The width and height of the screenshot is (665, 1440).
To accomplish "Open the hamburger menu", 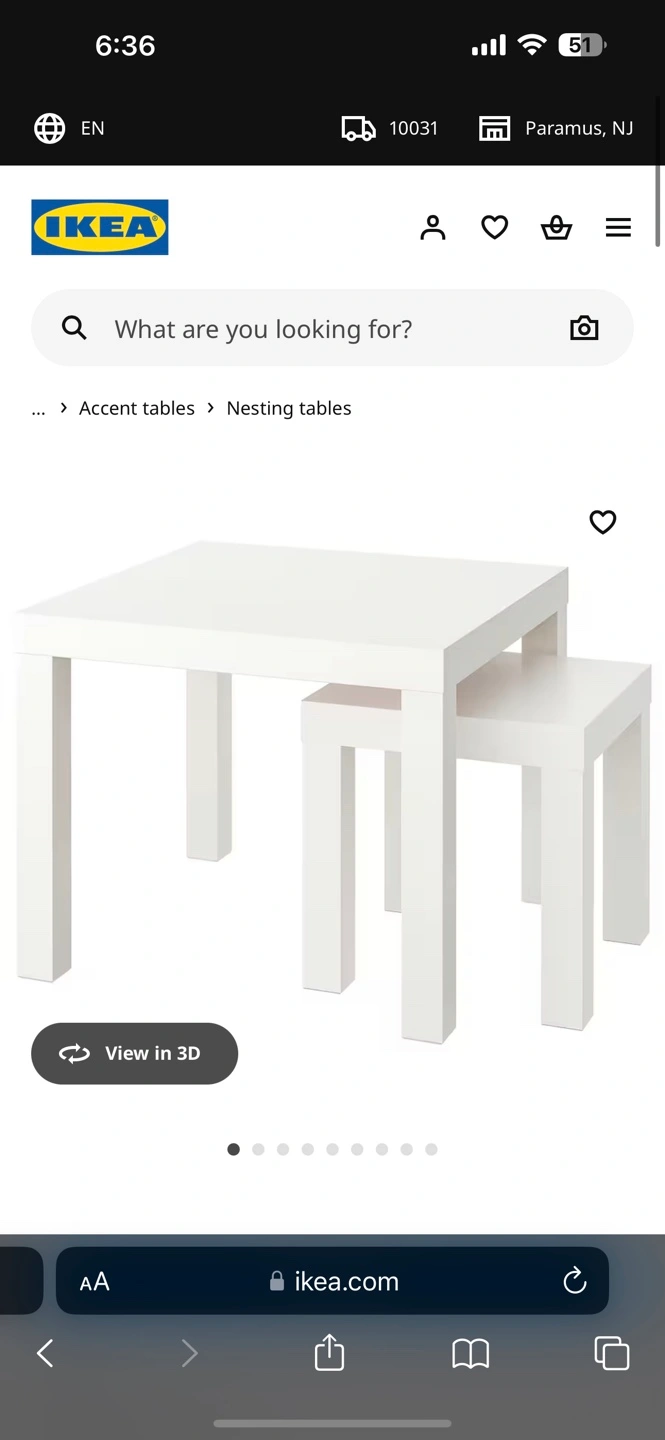I will 619,228.
